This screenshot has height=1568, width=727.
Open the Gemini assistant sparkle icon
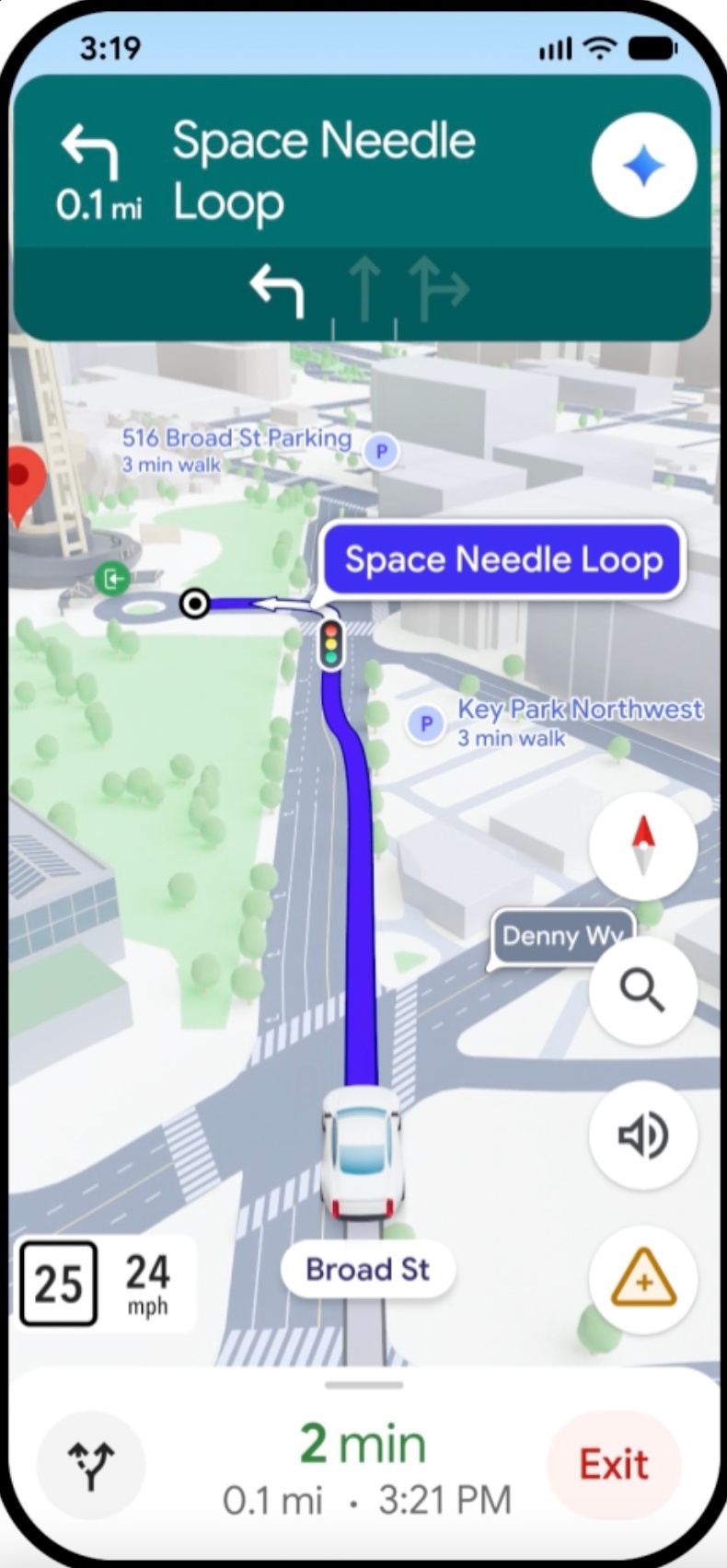click(643, 163)
